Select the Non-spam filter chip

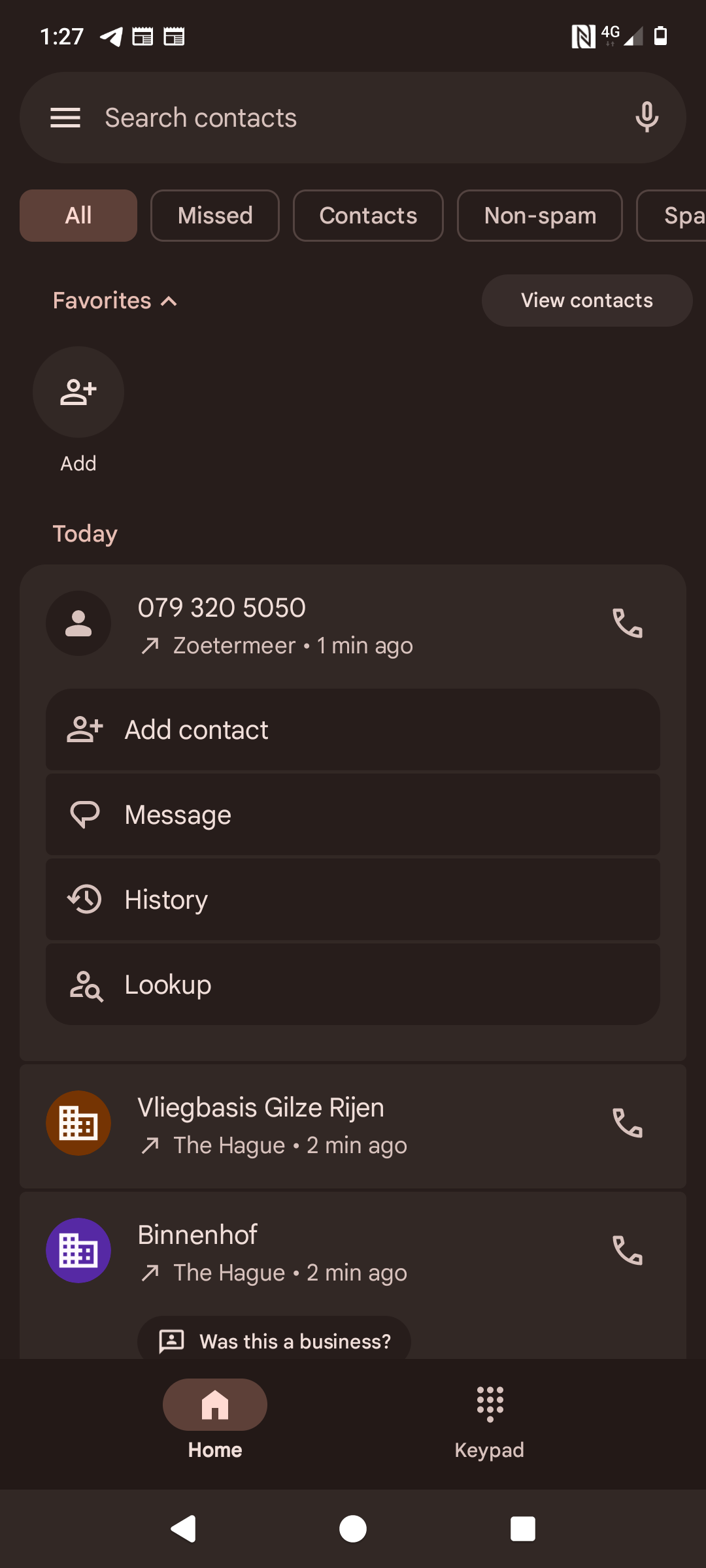(540, 216)
